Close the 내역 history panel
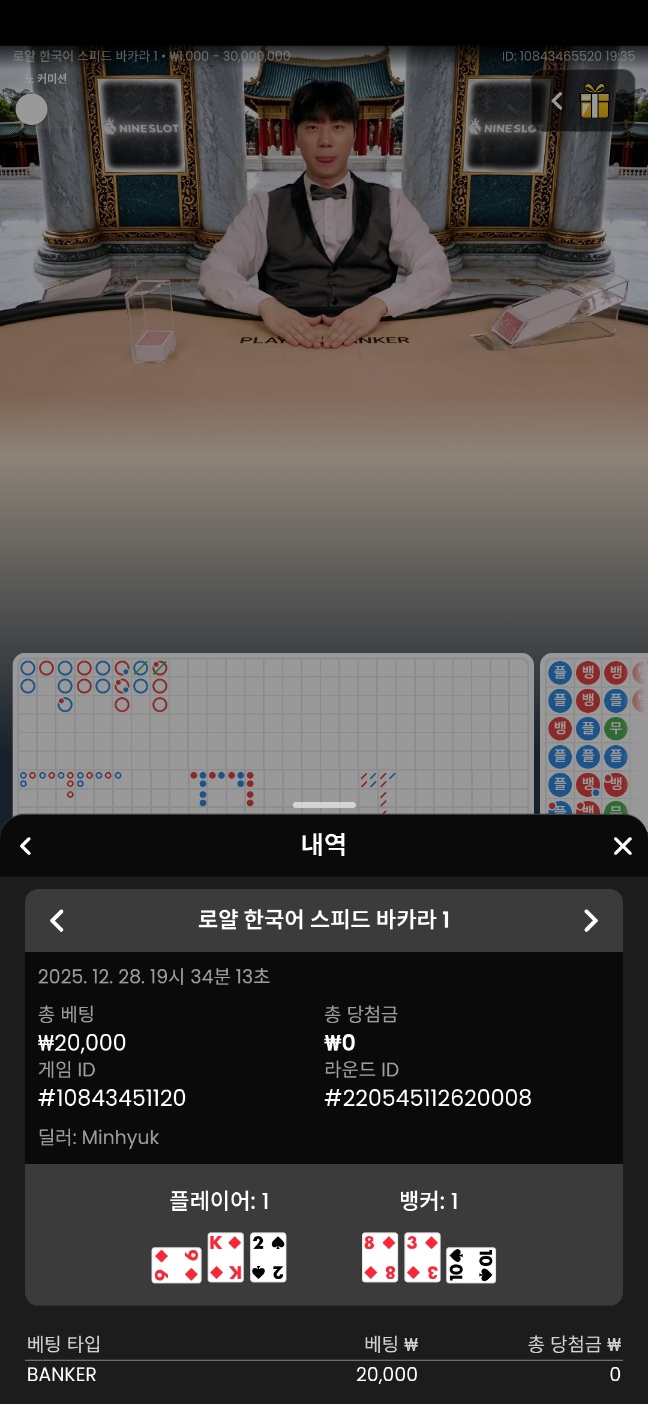 click(x=622, y=846)
